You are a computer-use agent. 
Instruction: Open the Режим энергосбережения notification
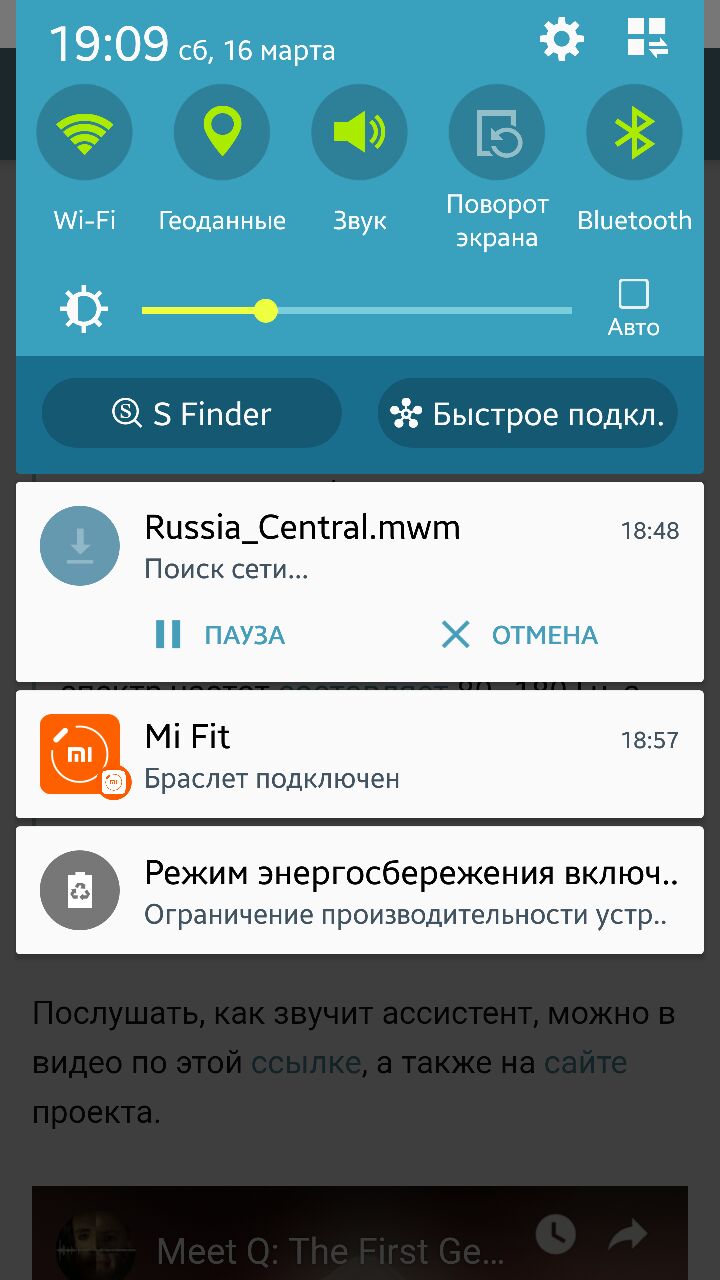pos(360,890)
